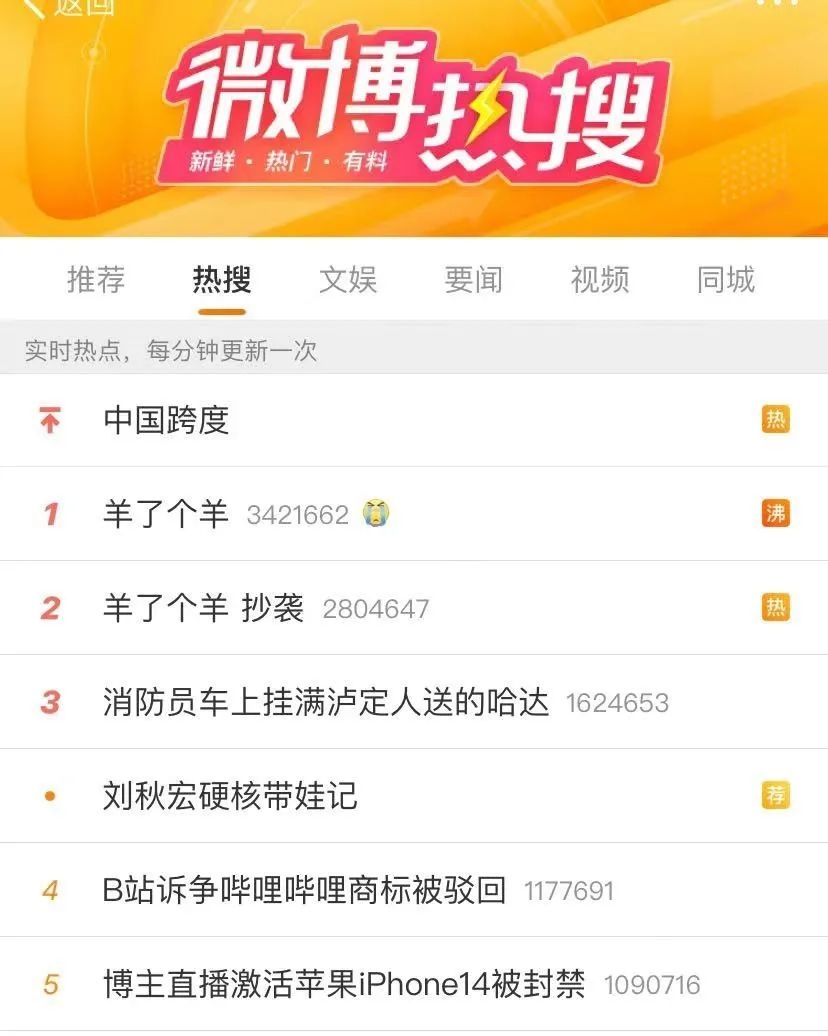Switch to the 文娱 tab
The image size is (828, 1036).
click(348, 280)
